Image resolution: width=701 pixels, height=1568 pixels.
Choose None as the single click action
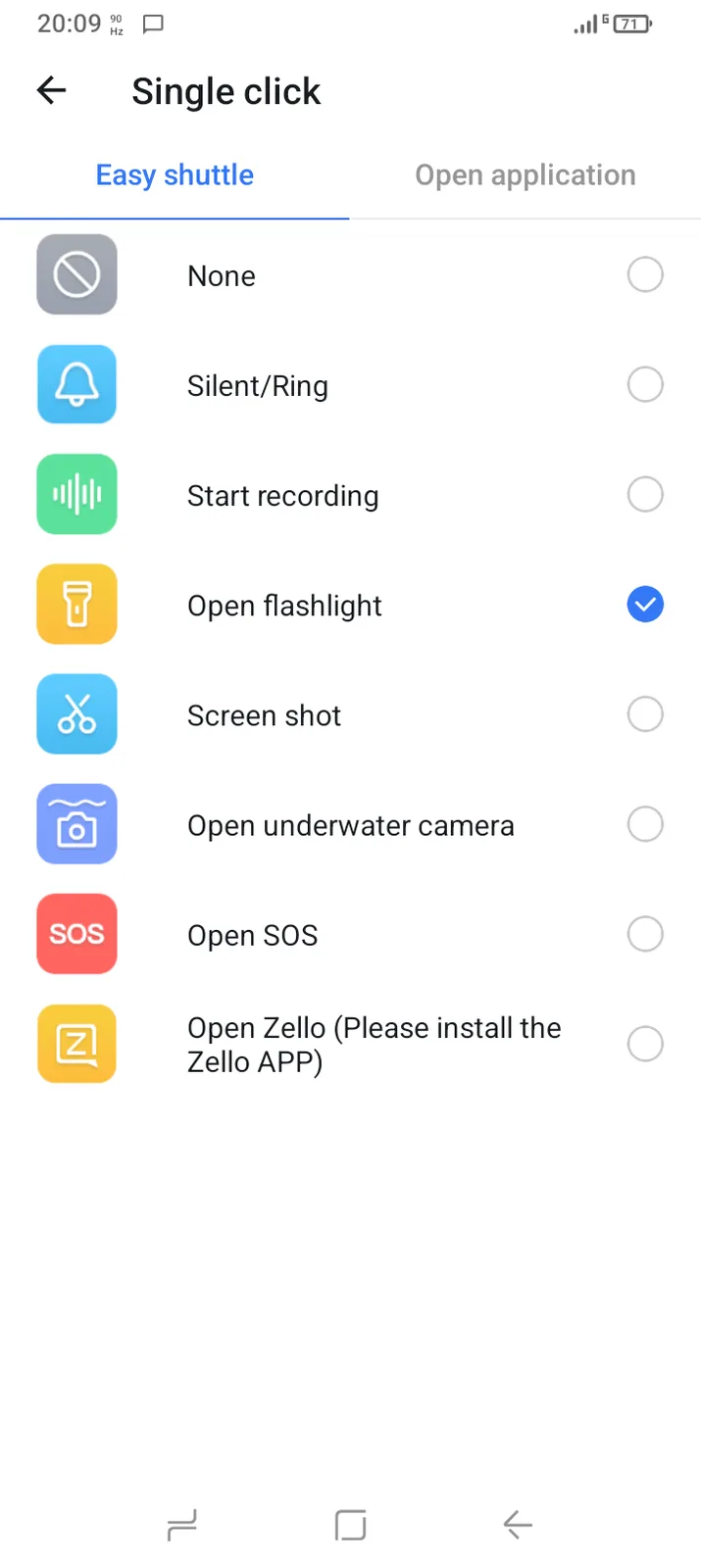coord(644,275)
